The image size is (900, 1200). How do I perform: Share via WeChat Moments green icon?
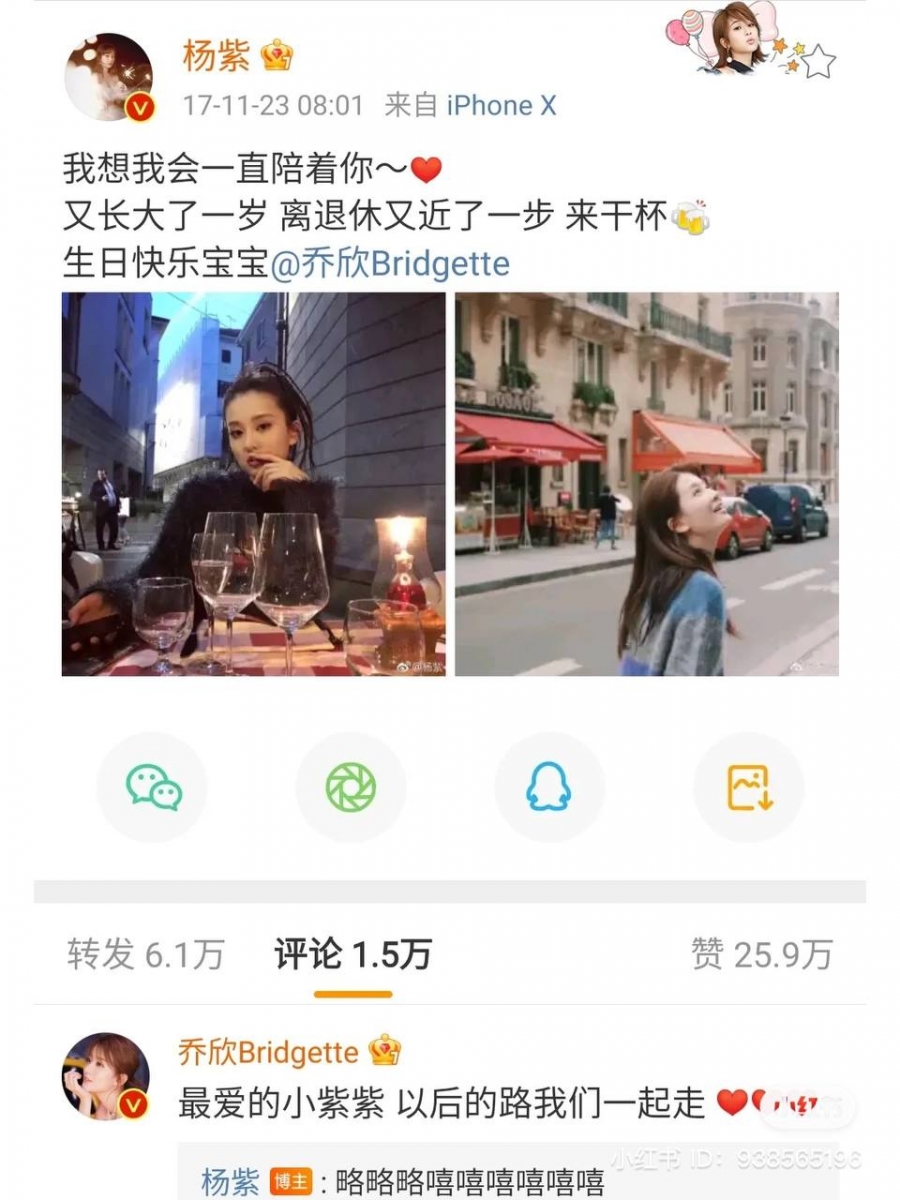point(351,787)
